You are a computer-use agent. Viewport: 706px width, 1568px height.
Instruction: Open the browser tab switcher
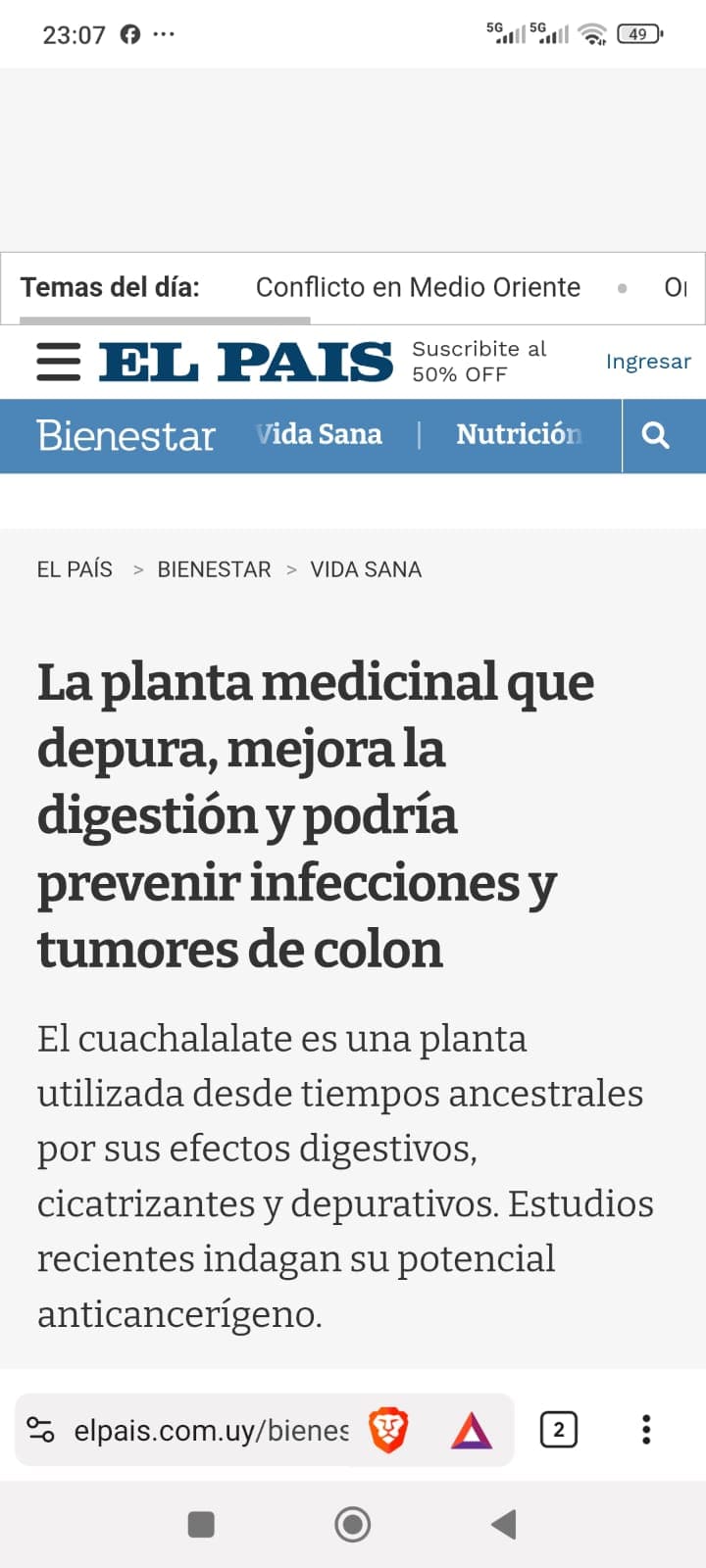coord(559,1430)
